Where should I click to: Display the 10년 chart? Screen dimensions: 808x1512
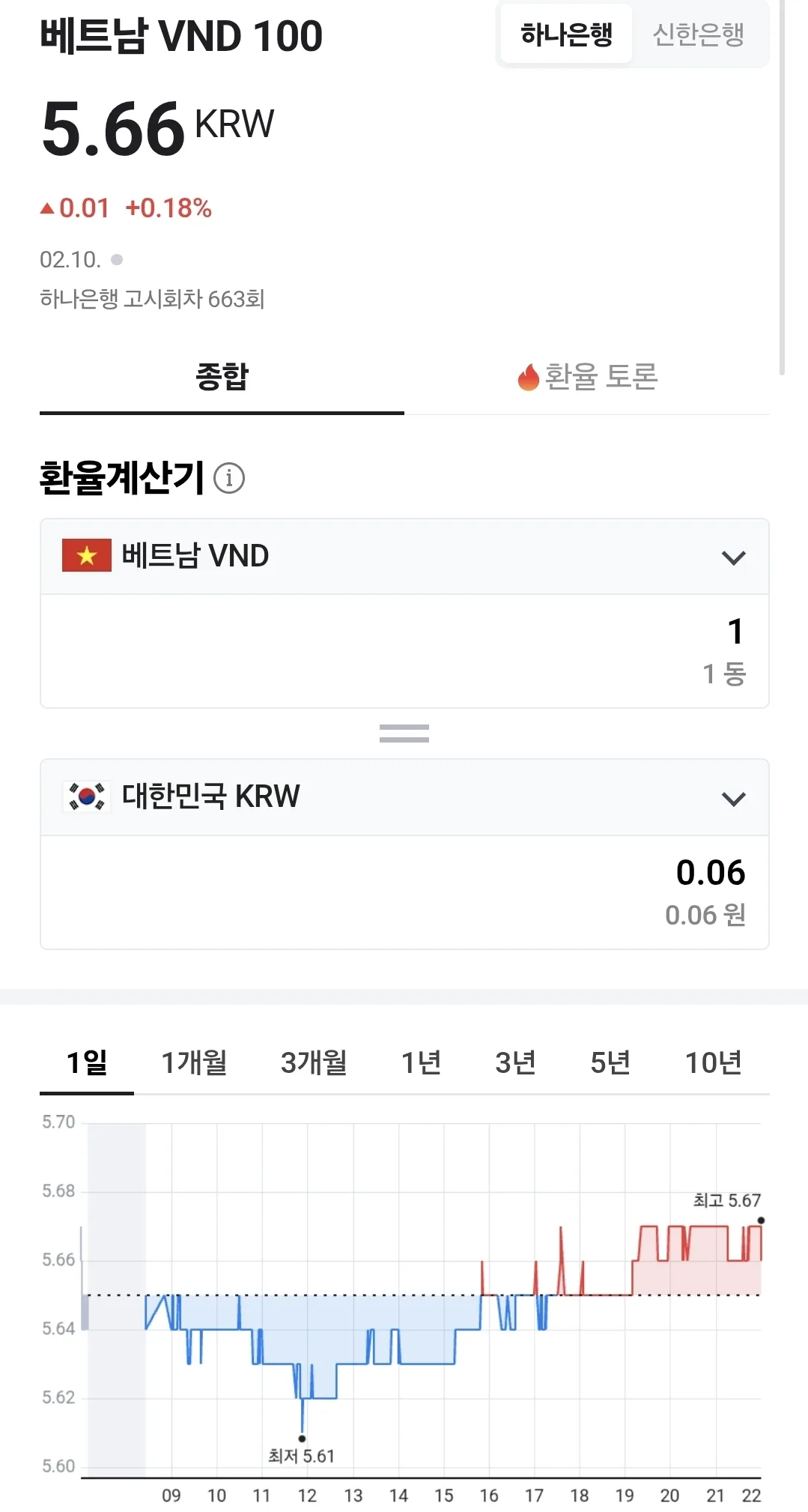(x=713, y=1062)
